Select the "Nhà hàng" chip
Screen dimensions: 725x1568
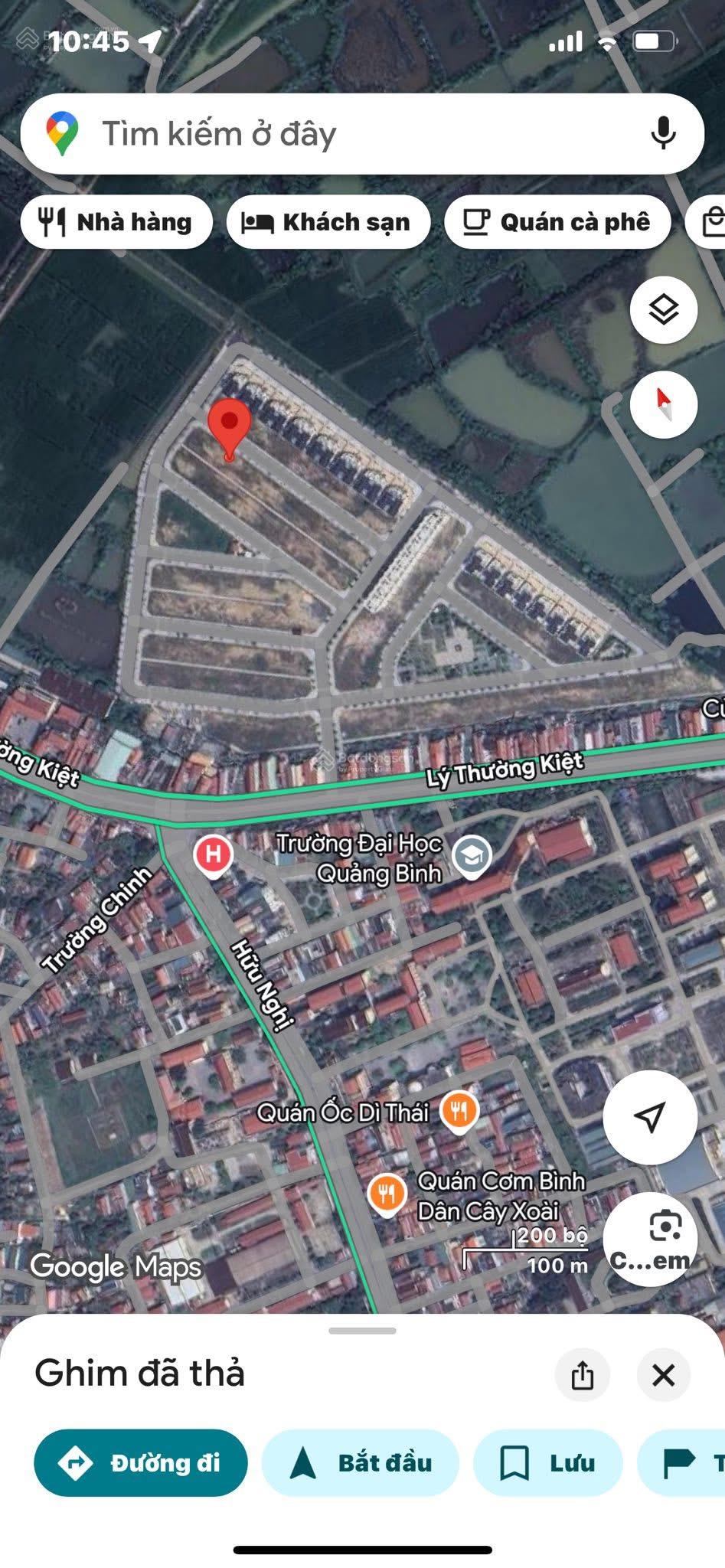[116, 222]
